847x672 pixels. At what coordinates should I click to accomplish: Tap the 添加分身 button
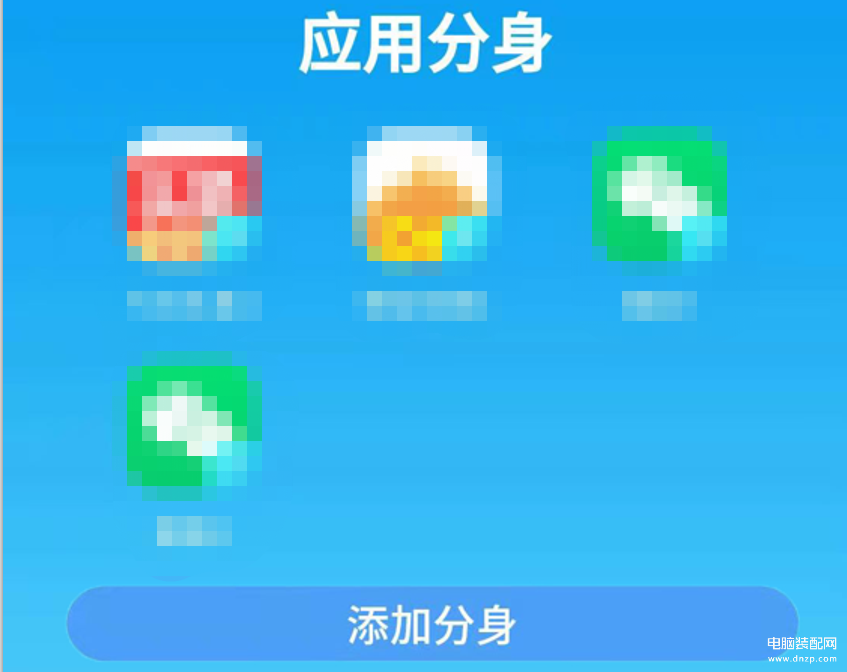(432, 624)
